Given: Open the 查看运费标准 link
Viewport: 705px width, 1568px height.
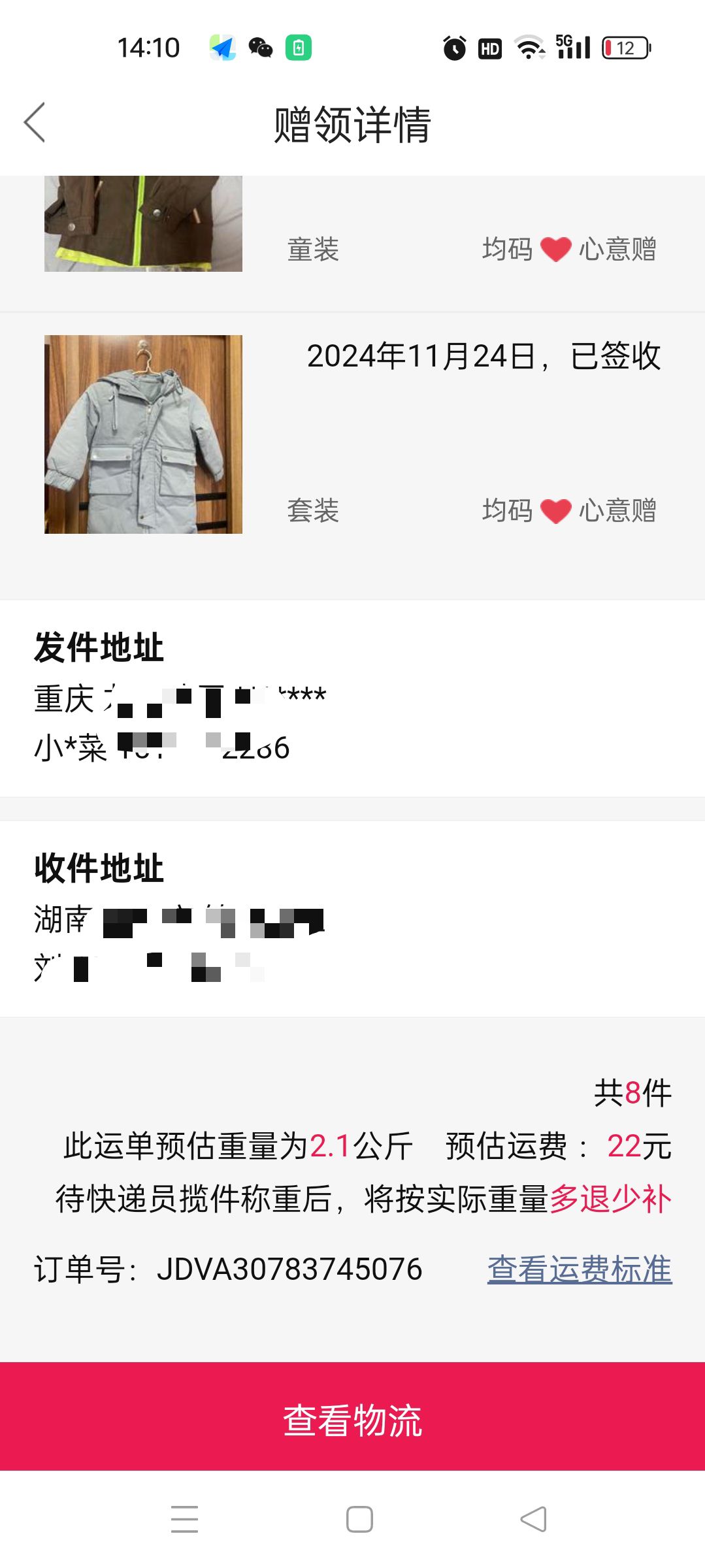Looking at the screenshot, I should coord(580,1269).
